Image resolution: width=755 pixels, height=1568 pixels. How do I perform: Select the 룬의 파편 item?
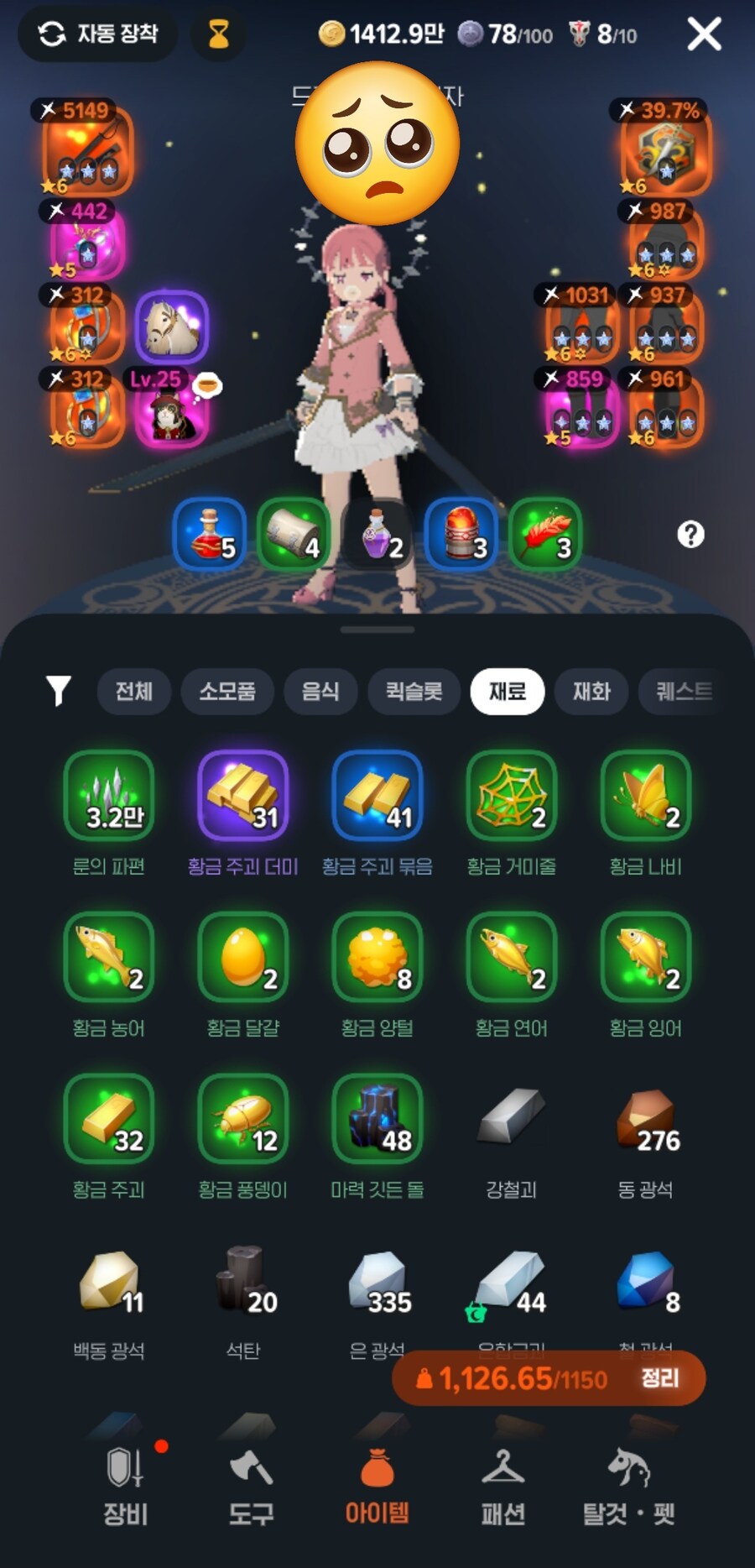point(109,796)
